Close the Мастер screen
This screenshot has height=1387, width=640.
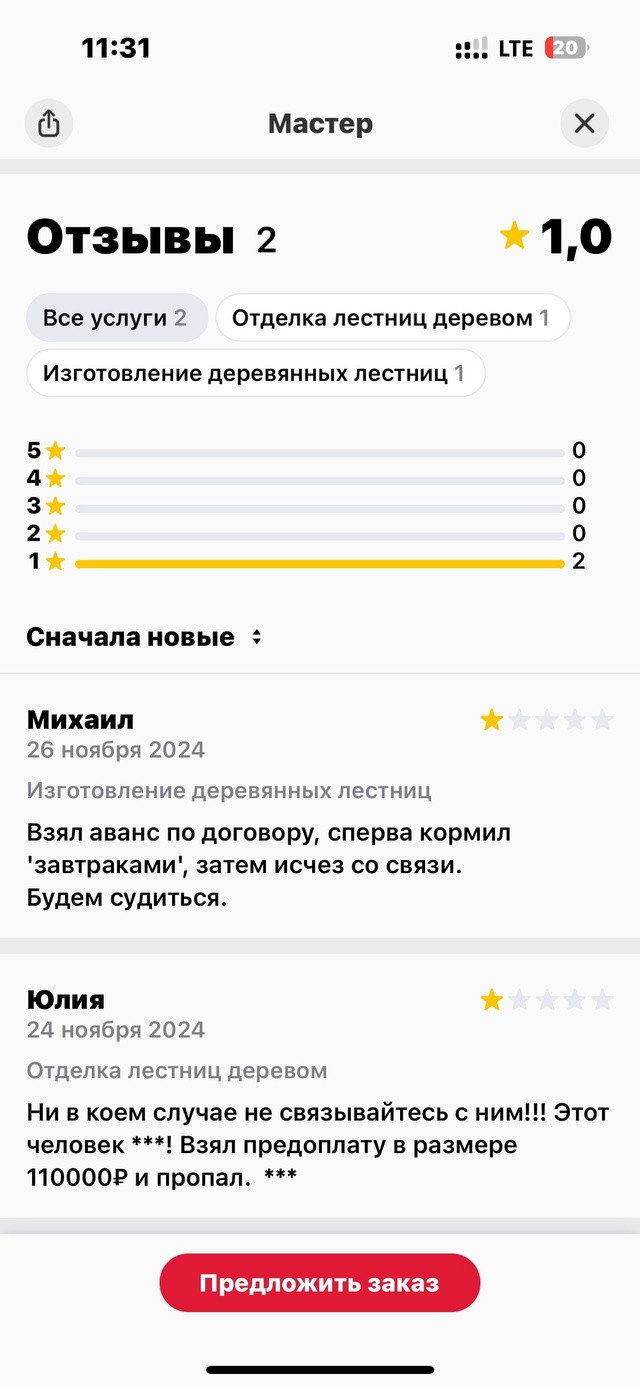click(x=584, y=123)
